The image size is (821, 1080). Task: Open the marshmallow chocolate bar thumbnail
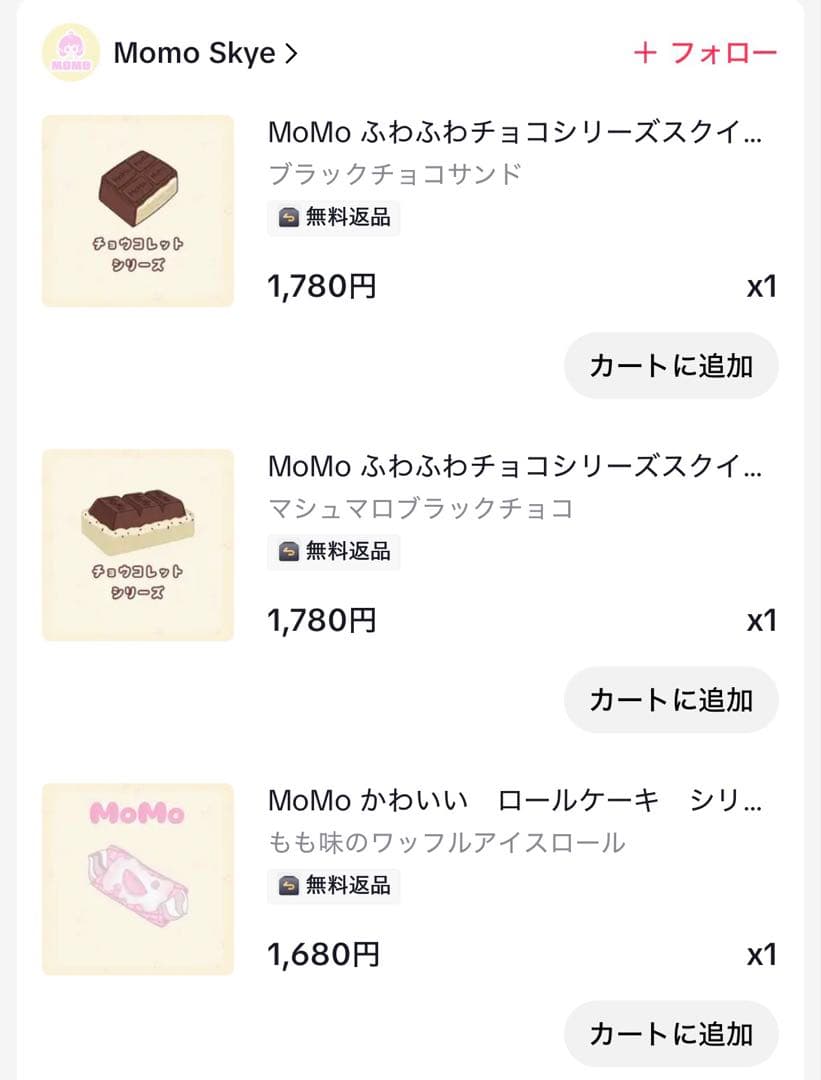coord(137,543)
